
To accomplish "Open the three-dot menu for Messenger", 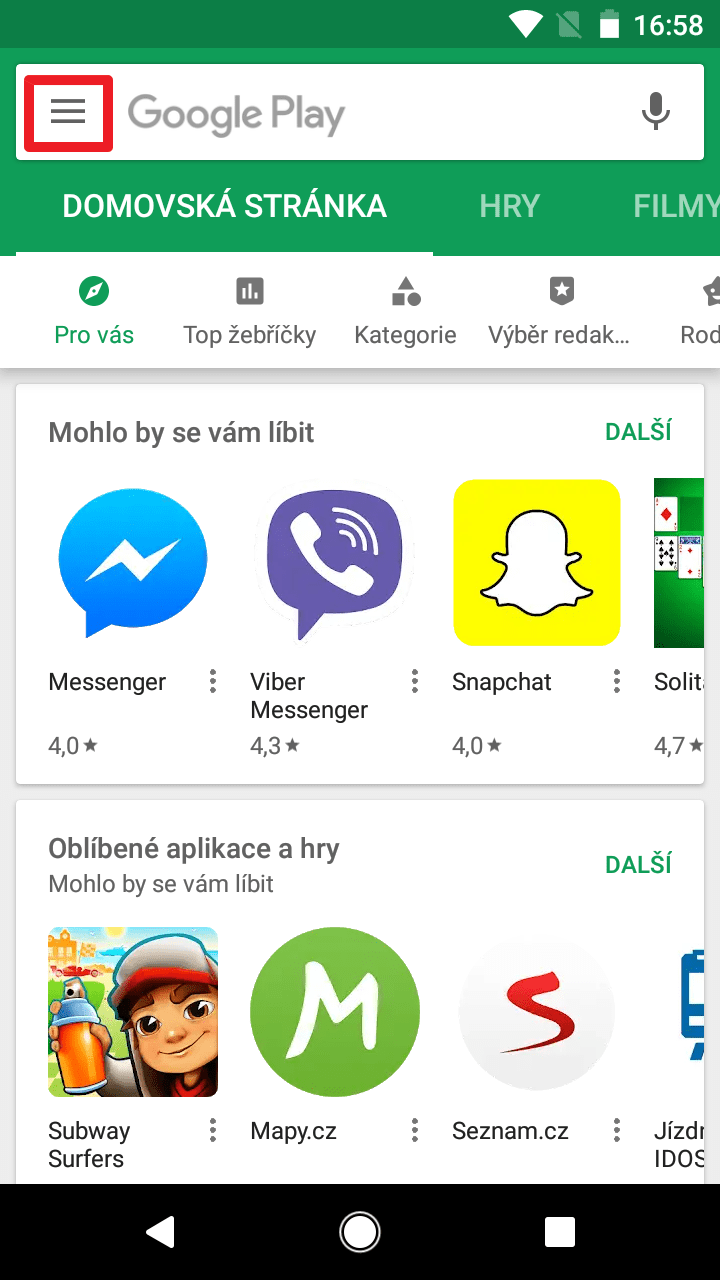I will 213,682.
